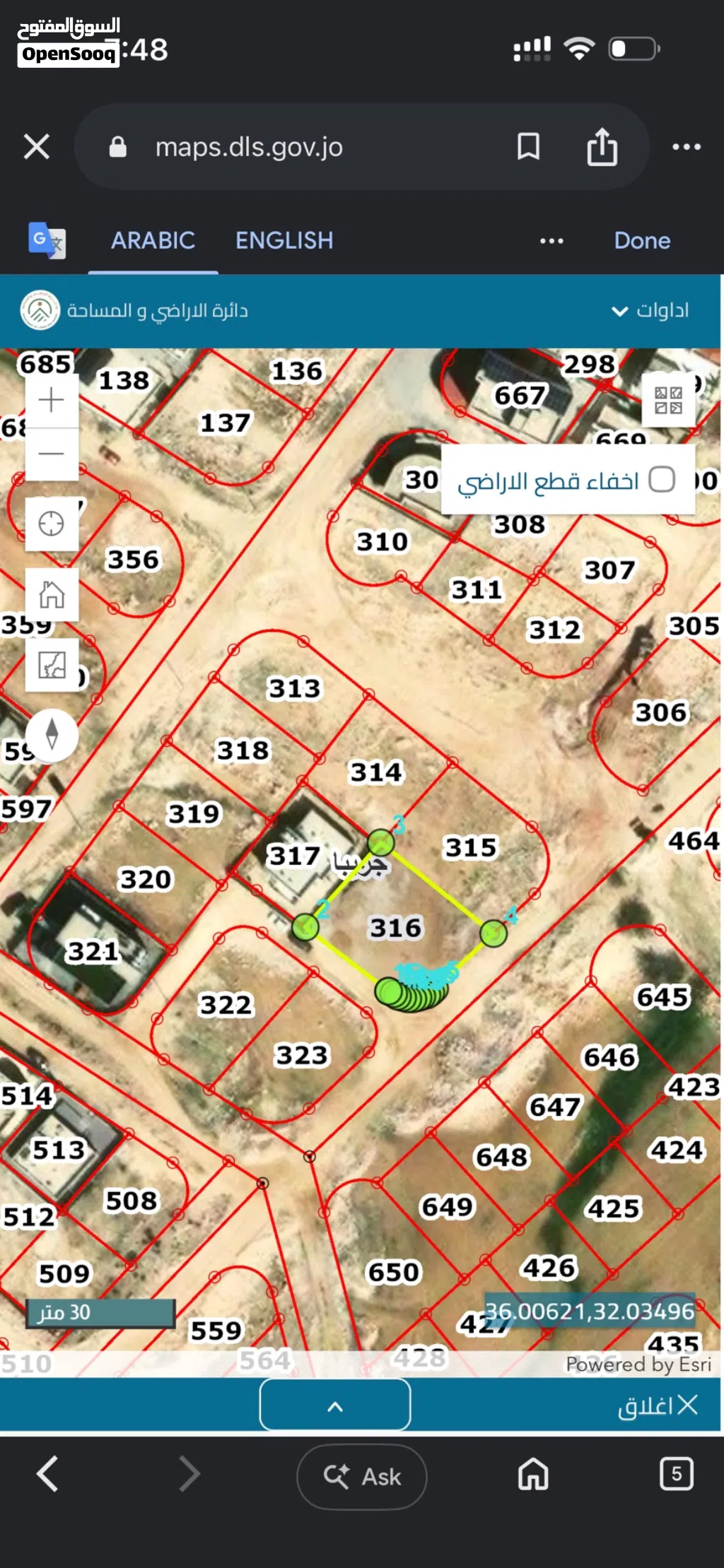Open the browser tabs counter

click(x=676, y=1474)
